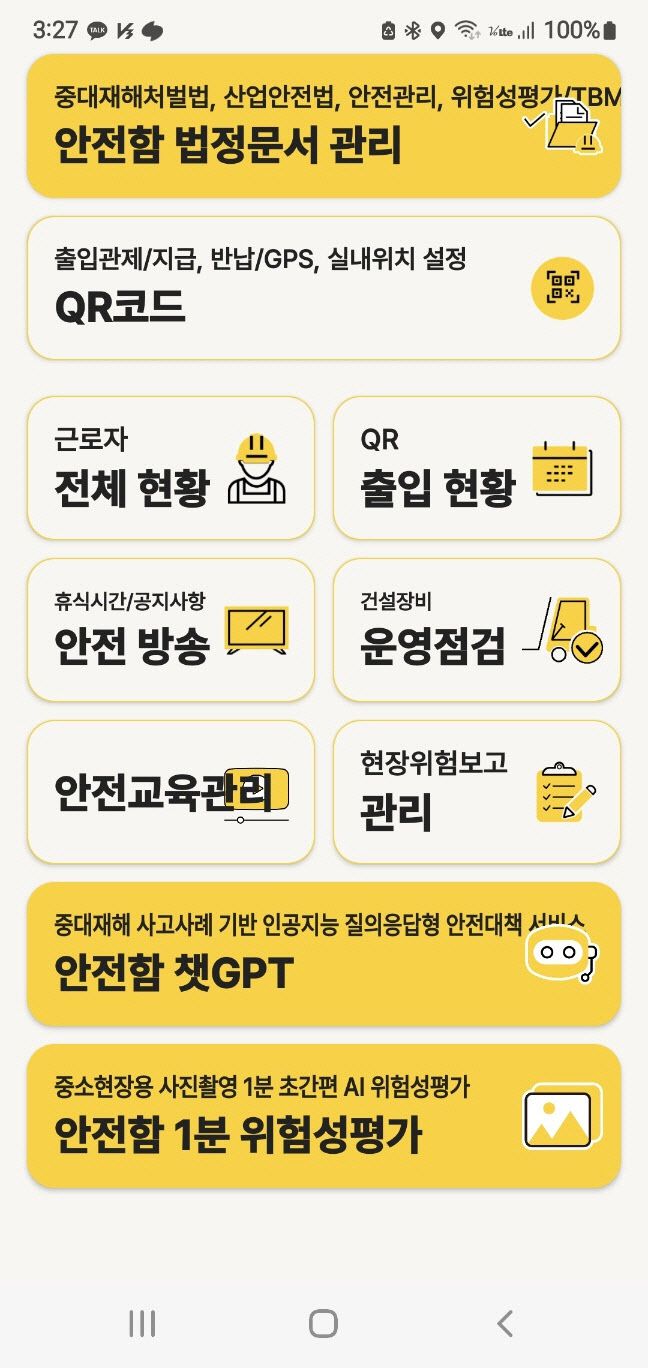This screenshot has width=648, height=1368.
Task: Open 안전 방송 card
Action: click(x=171, y=630)
